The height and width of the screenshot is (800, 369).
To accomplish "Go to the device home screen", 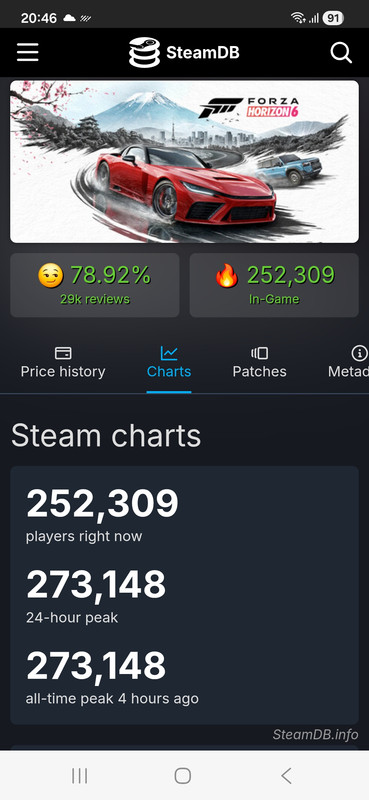I will (183, 776).
